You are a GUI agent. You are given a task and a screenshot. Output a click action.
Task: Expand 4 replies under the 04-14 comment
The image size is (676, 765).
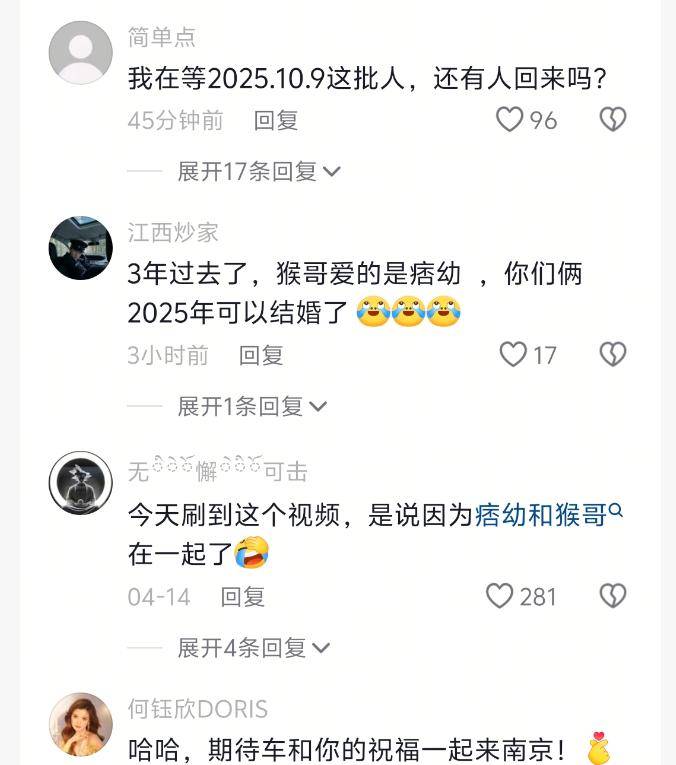coord(251,648)
